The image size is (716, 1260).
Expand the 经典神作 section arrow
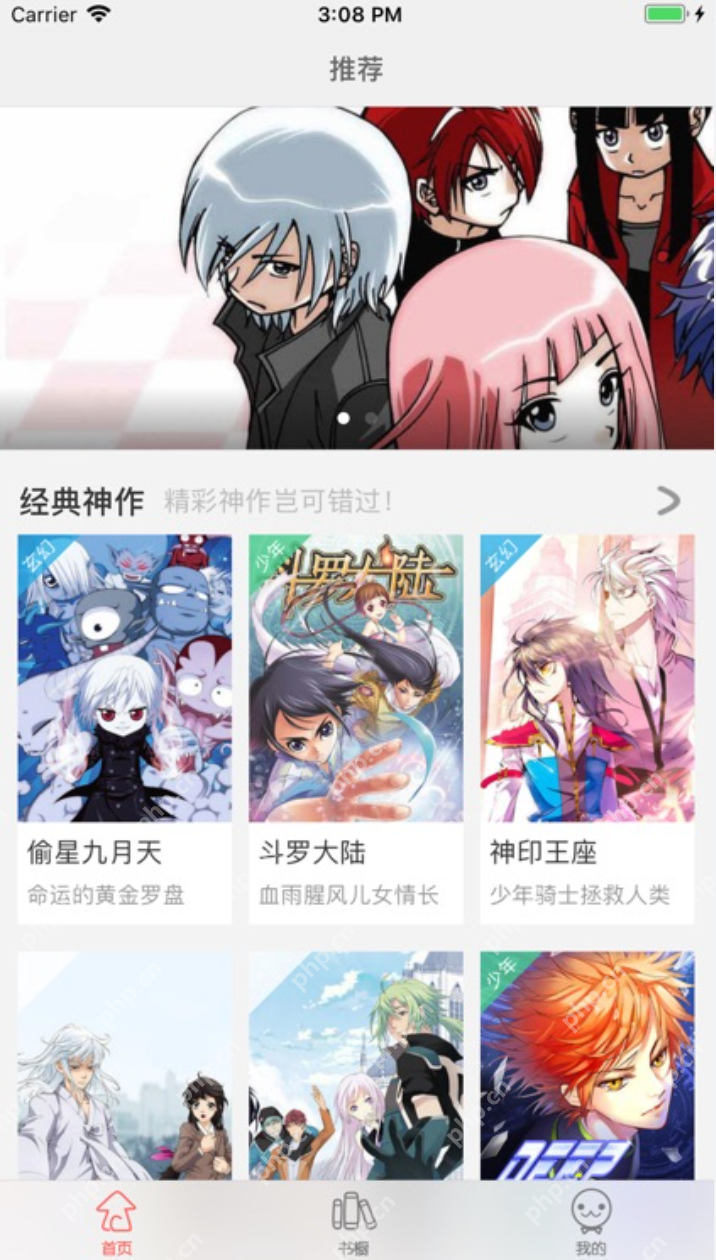(x=668, y=501)
